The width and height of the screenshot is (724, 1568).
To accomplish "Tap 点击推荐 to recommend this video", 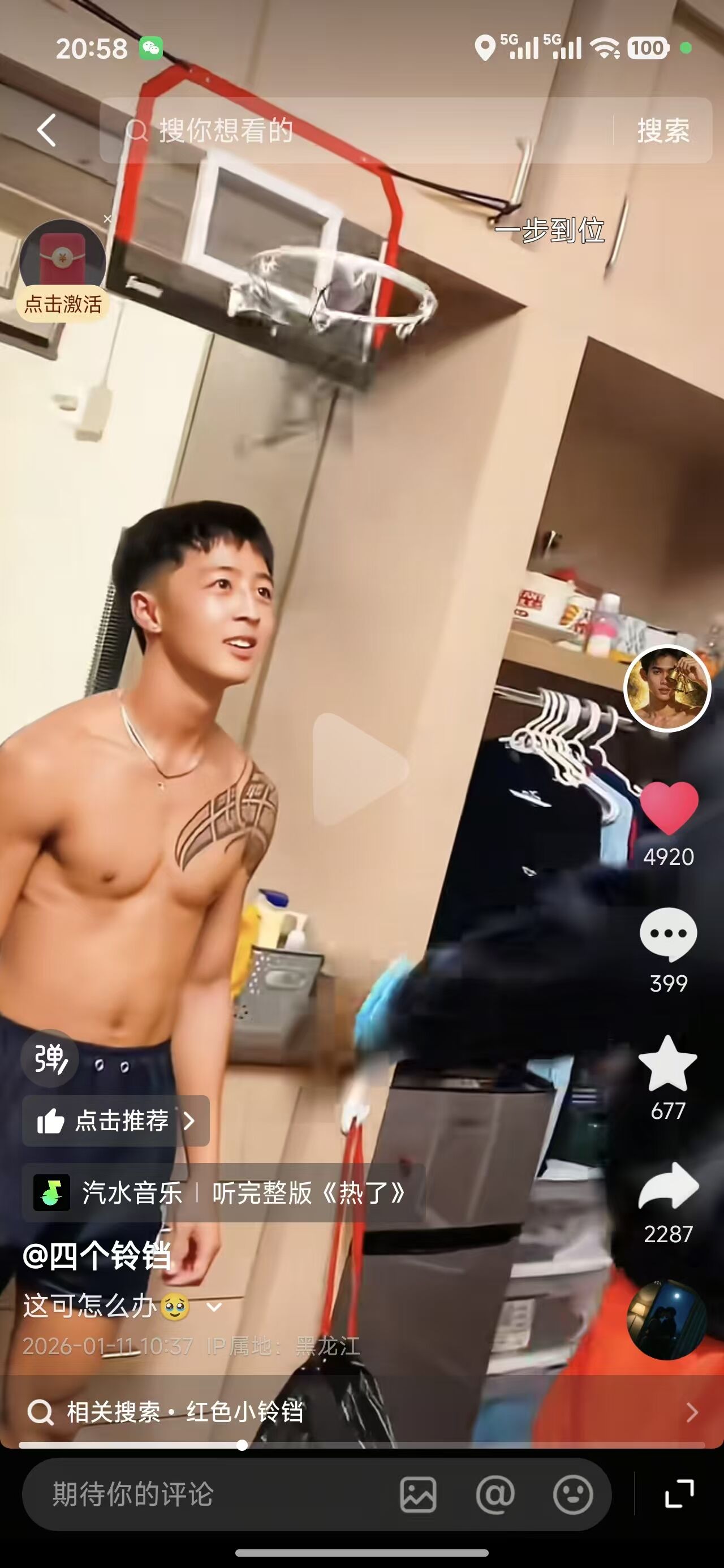I will [x=116, y=1121].
